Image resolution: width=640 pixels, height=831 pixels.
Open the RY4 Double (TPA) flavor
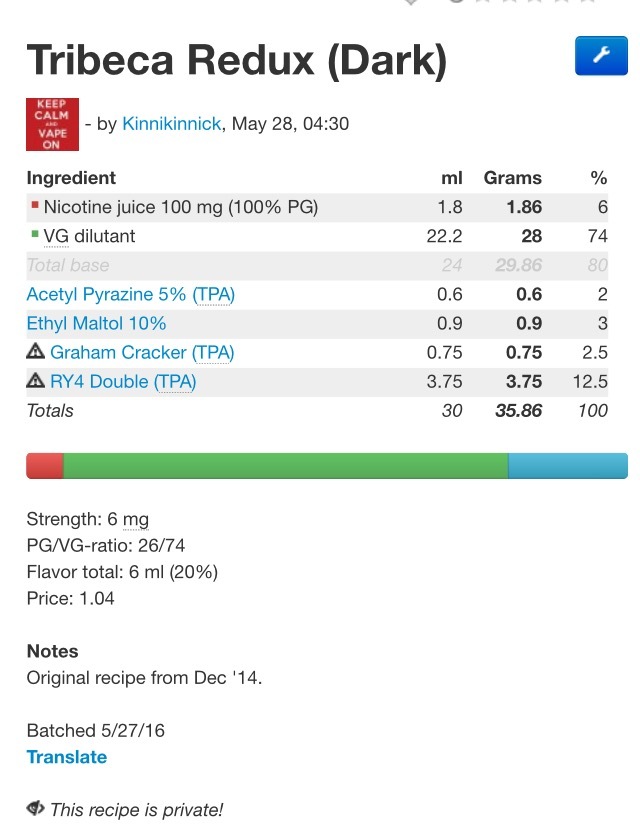(x=123, y=381)
